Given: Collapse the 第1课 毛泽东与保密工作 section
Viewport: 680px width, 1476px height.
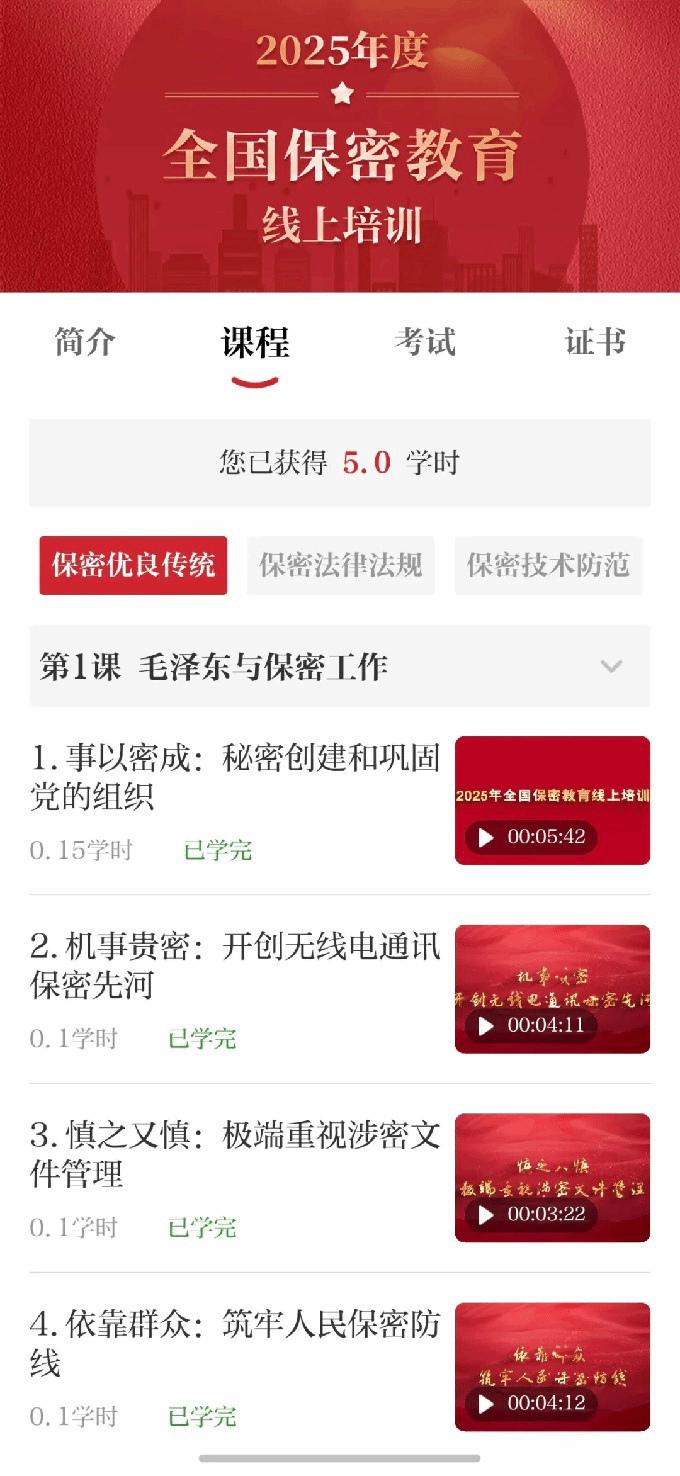Looking at the screenshot, I should (x=611, y=666).
